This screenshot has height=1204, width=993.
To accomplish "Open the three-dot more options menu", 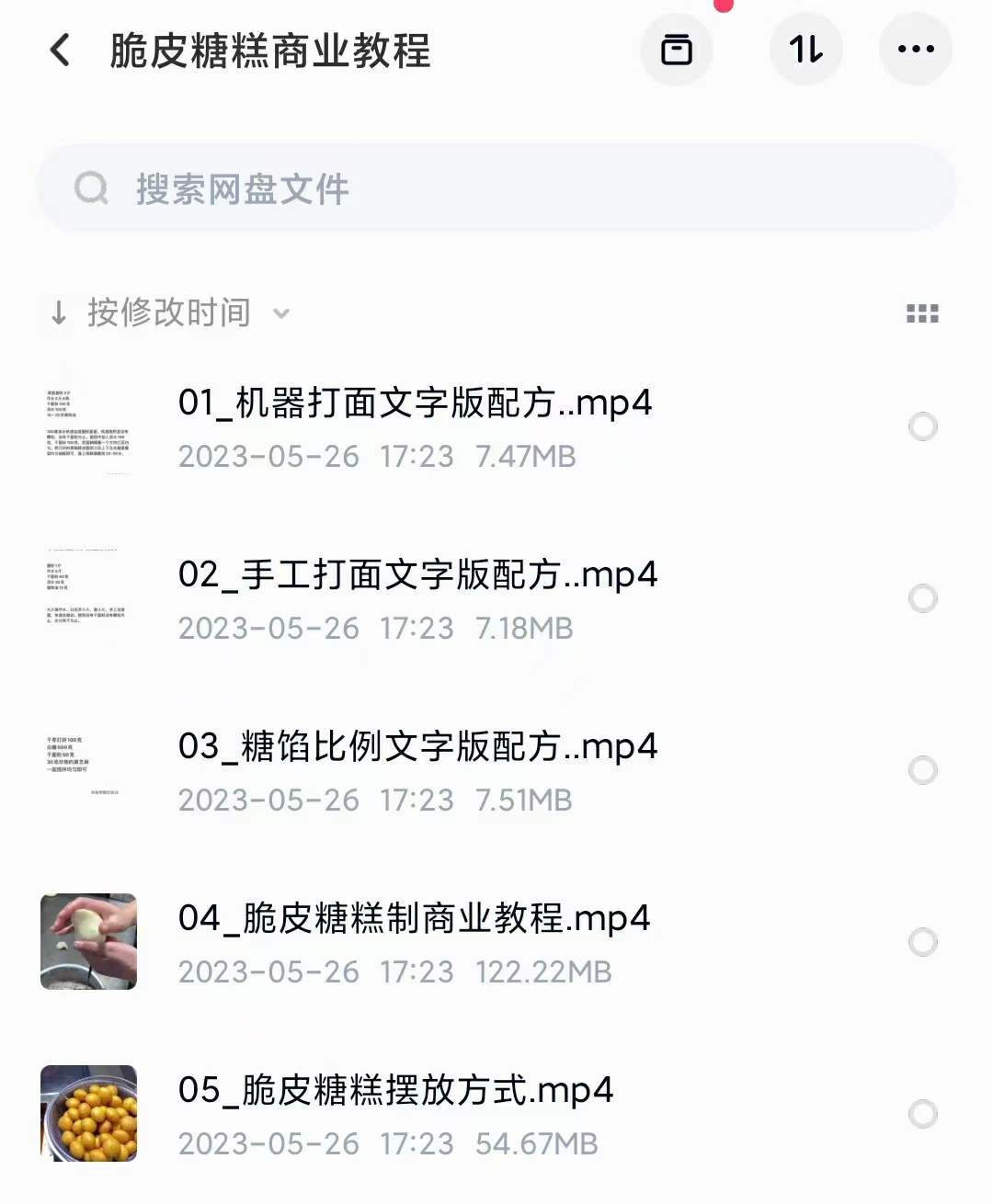I will pyautogui.click(x=916, y=51).
